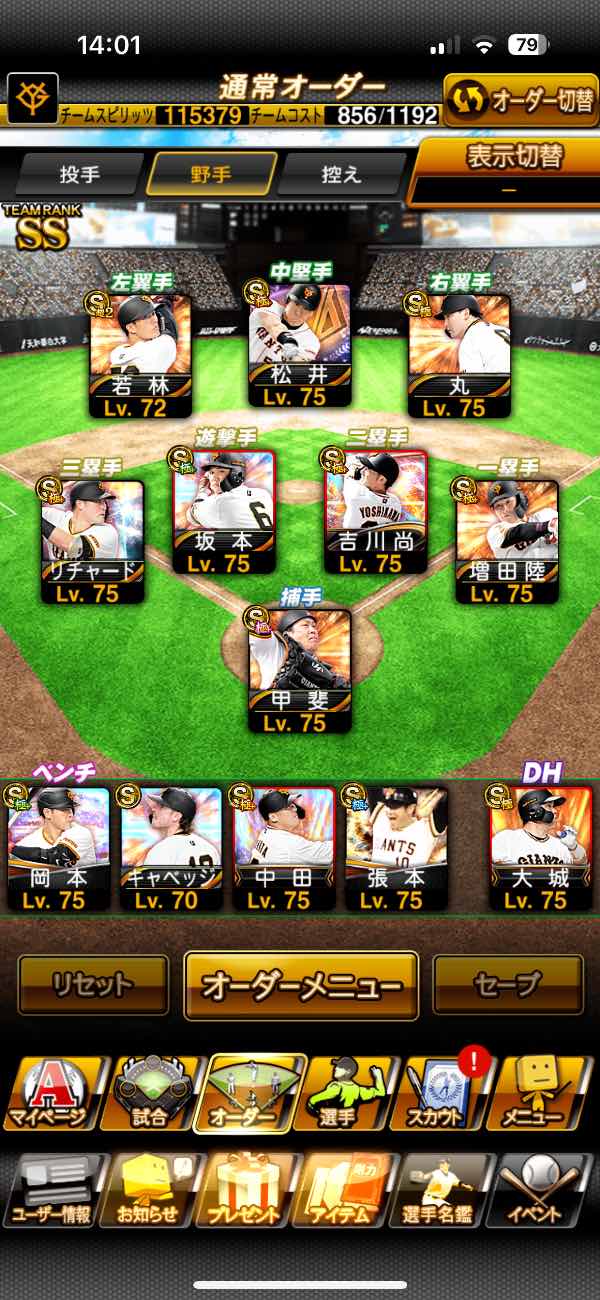Check お知らせ announcements

pyautogui.click(x=148, y=1192)
